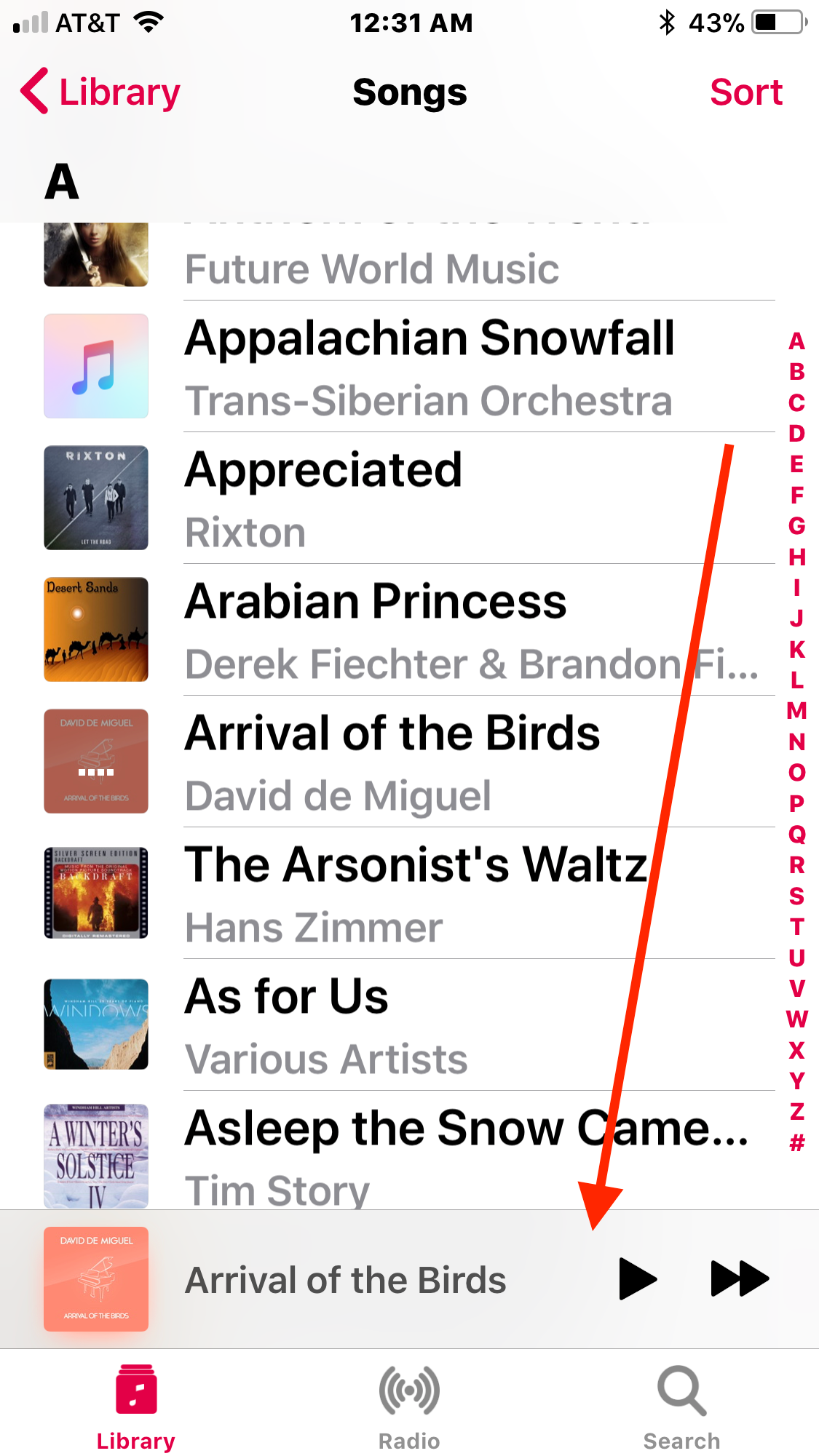The image size is (819, 1456).
Task: Tap the play button in mini player
Action: coord(638,1278)
